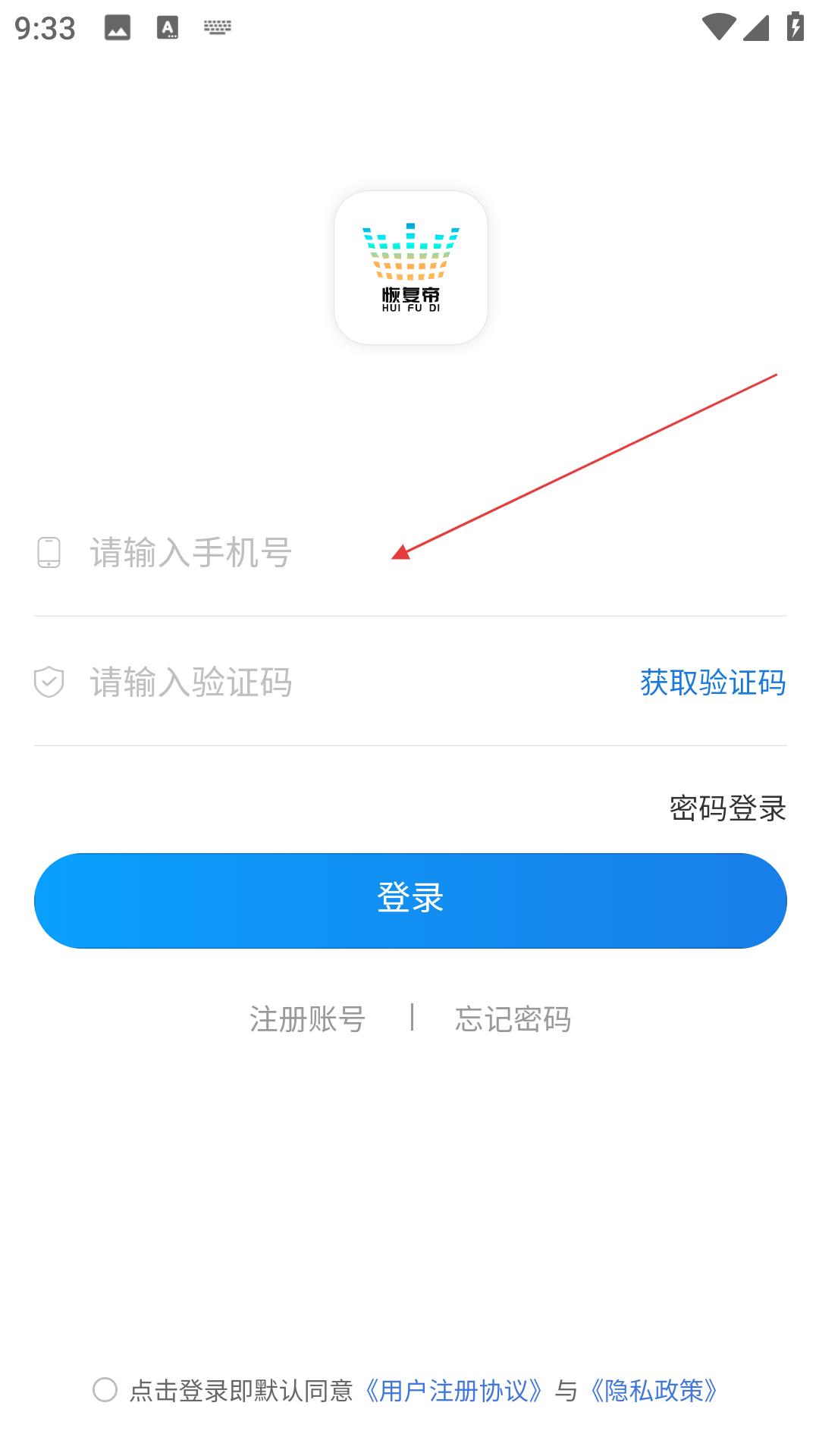819x1456 pixels.
Task: Switch to 密码登录 password login
Action: [x=727, y=808]
